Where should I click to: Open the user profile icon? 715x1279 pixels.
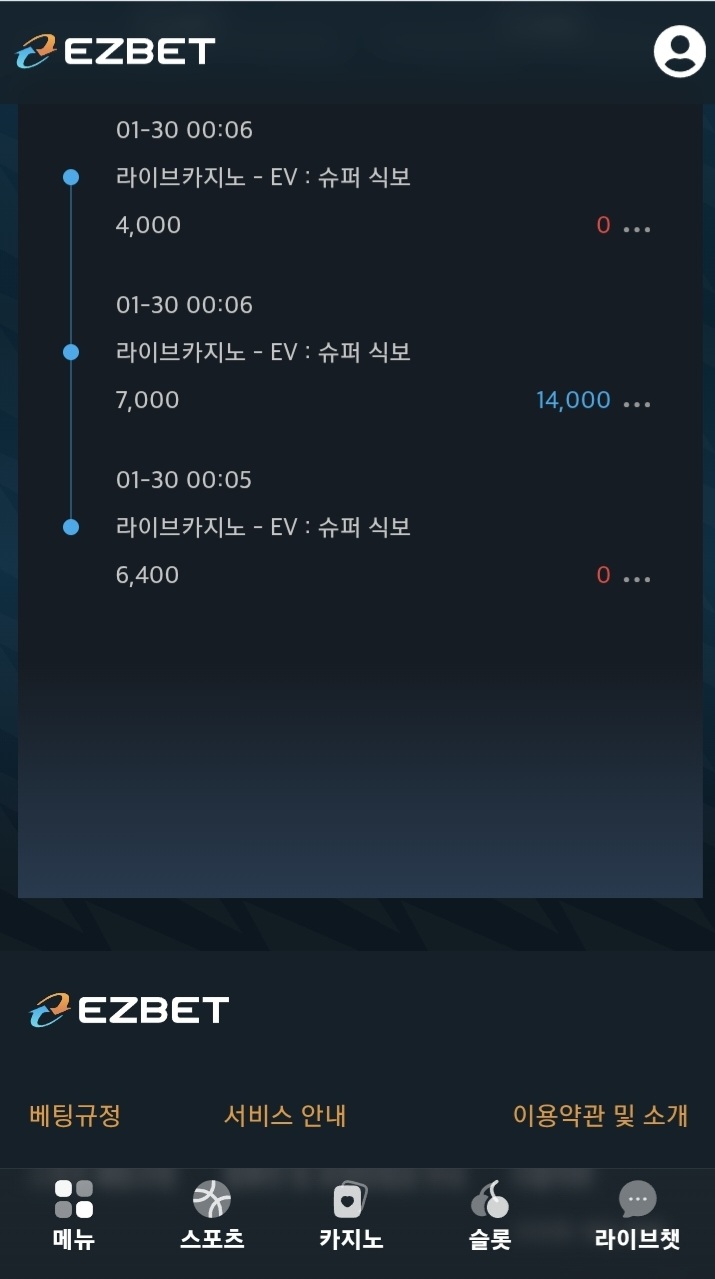pos(679,50)
